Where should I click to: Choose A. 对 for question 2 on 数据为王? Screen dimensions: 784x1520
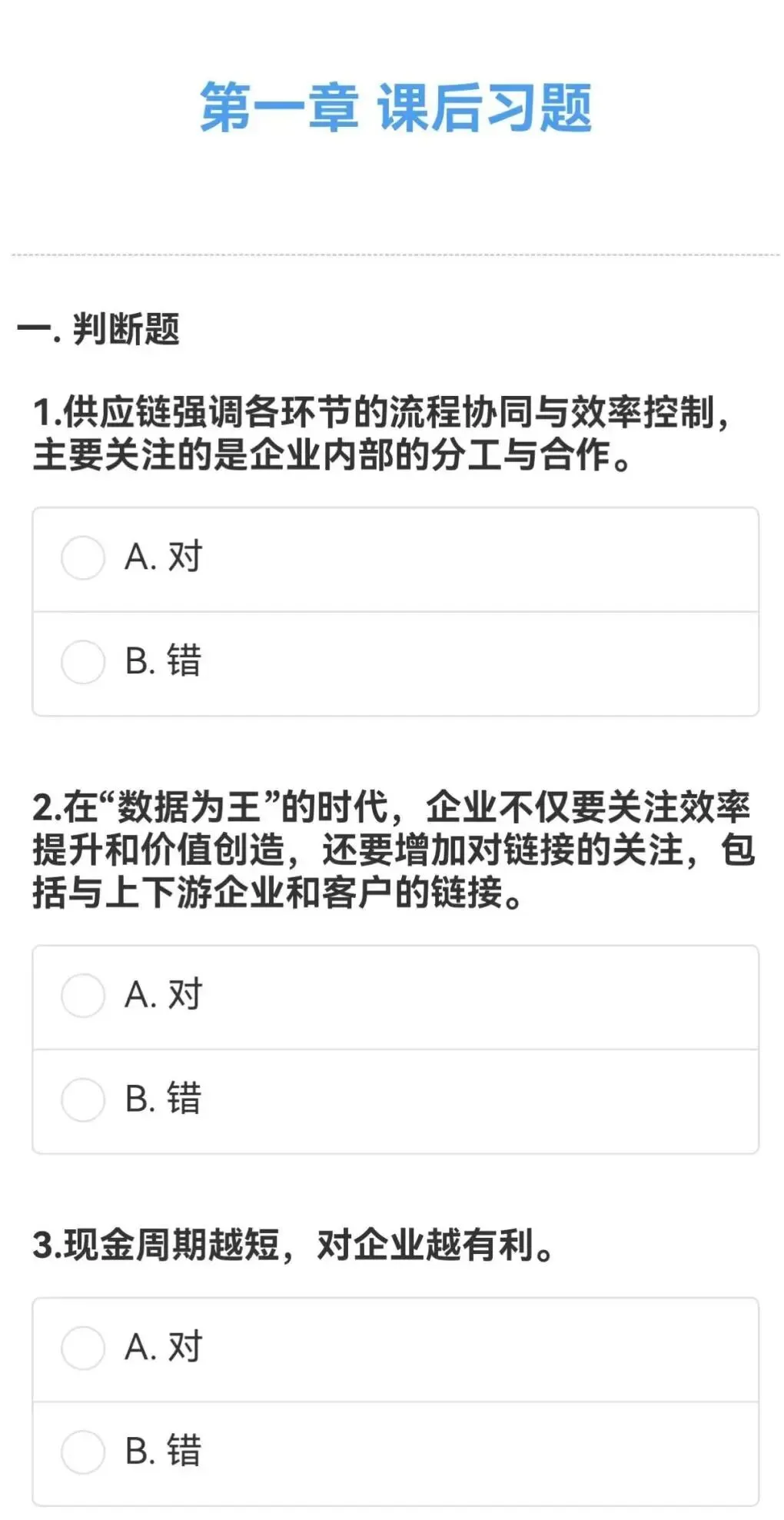(395, 996)
